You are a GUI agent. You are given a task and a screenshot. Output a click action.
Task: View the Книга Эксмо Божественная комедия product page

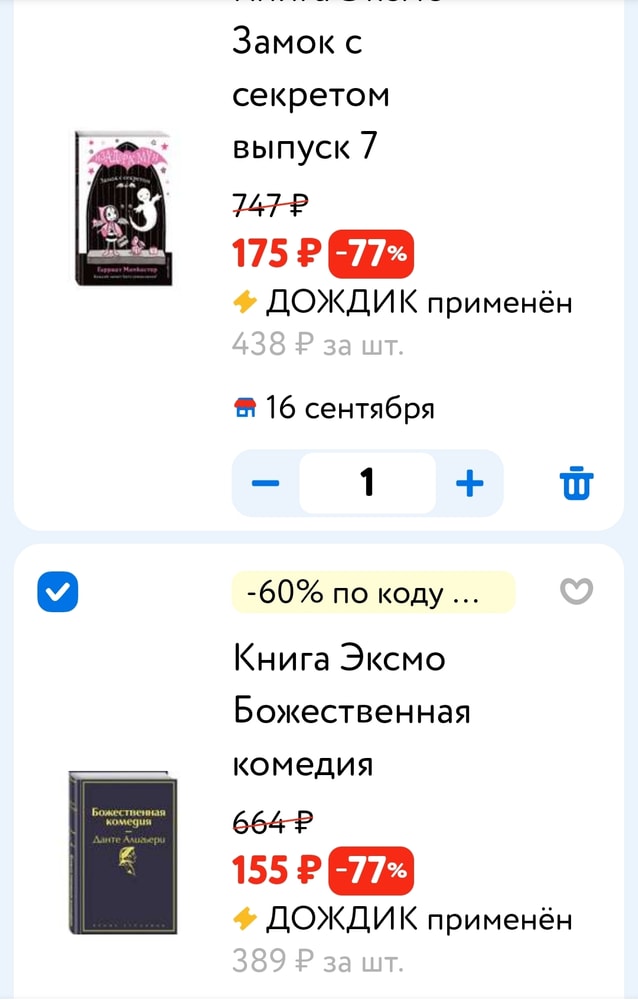pos(352,711)
